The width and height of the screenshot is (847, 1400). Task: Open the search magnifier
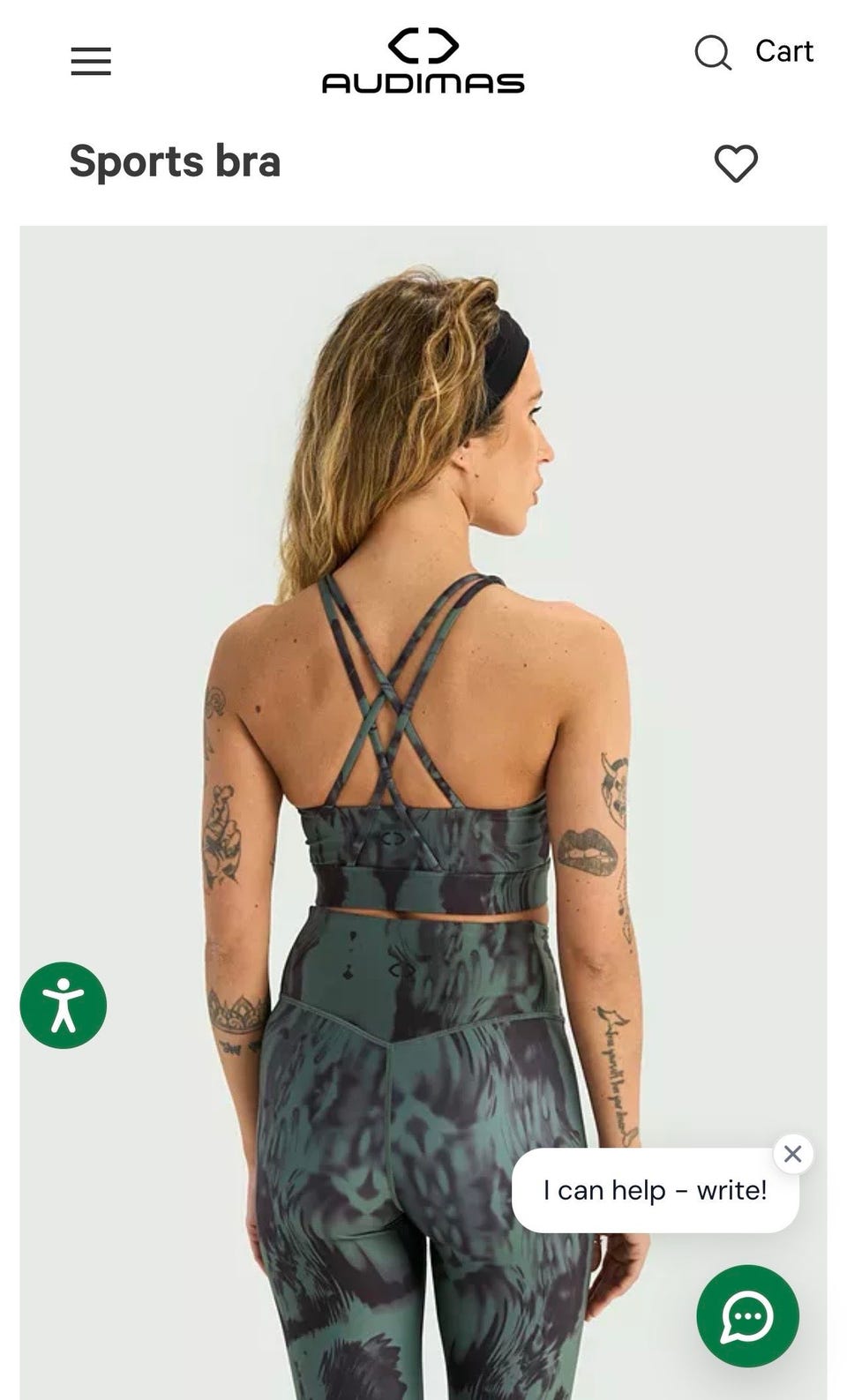[713, 53]
